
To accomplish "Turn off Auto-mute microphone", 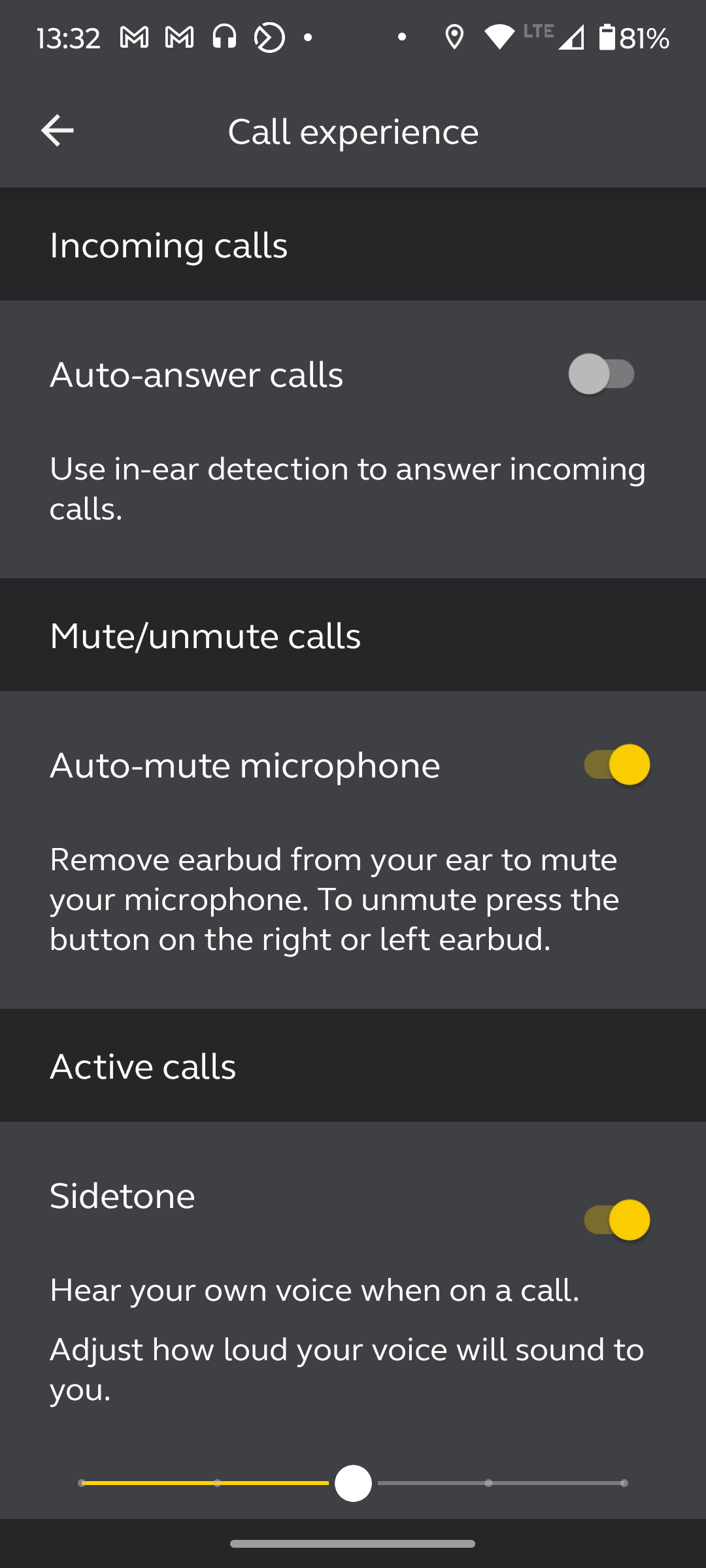I will (x=616, y=764).
